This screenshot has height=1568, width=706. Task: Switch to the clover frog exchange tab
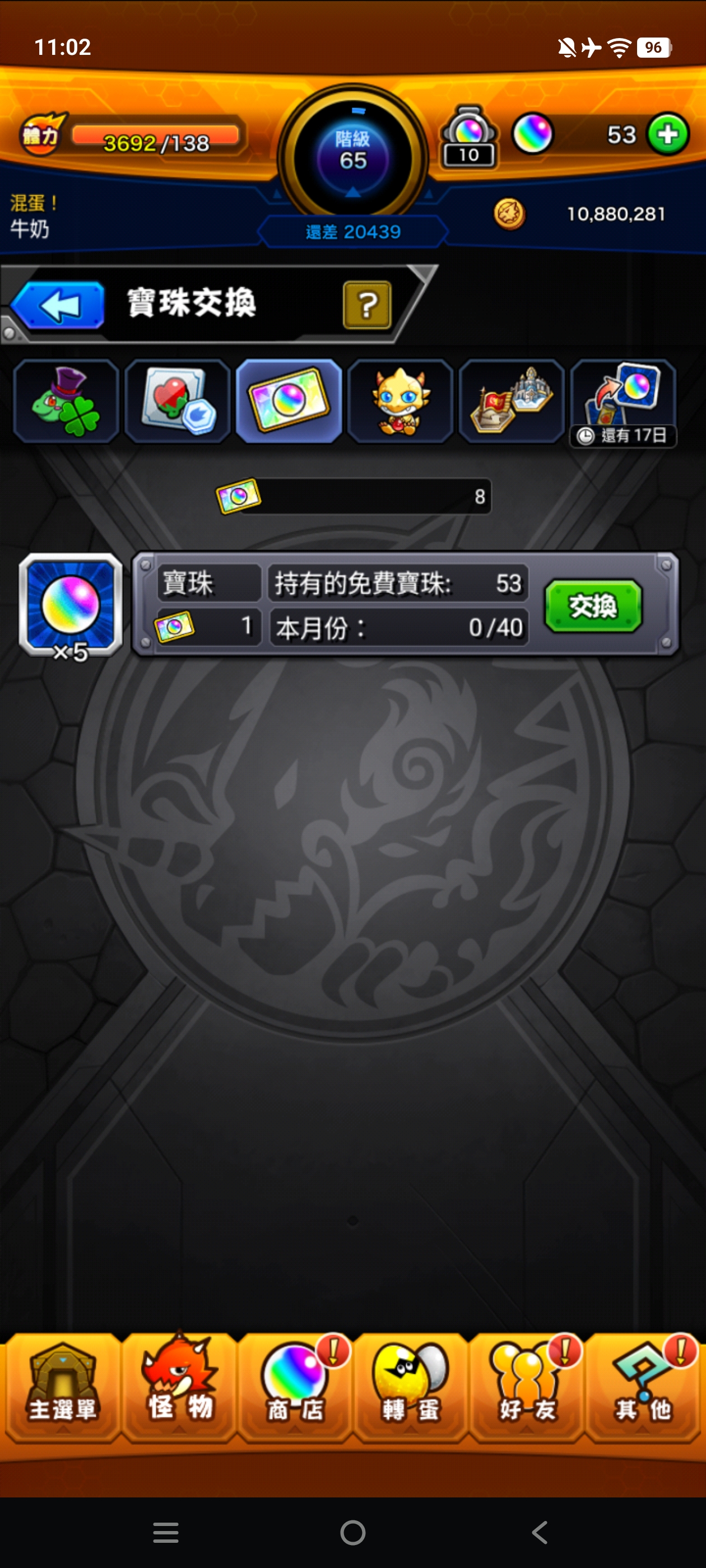tap(66, 402)
